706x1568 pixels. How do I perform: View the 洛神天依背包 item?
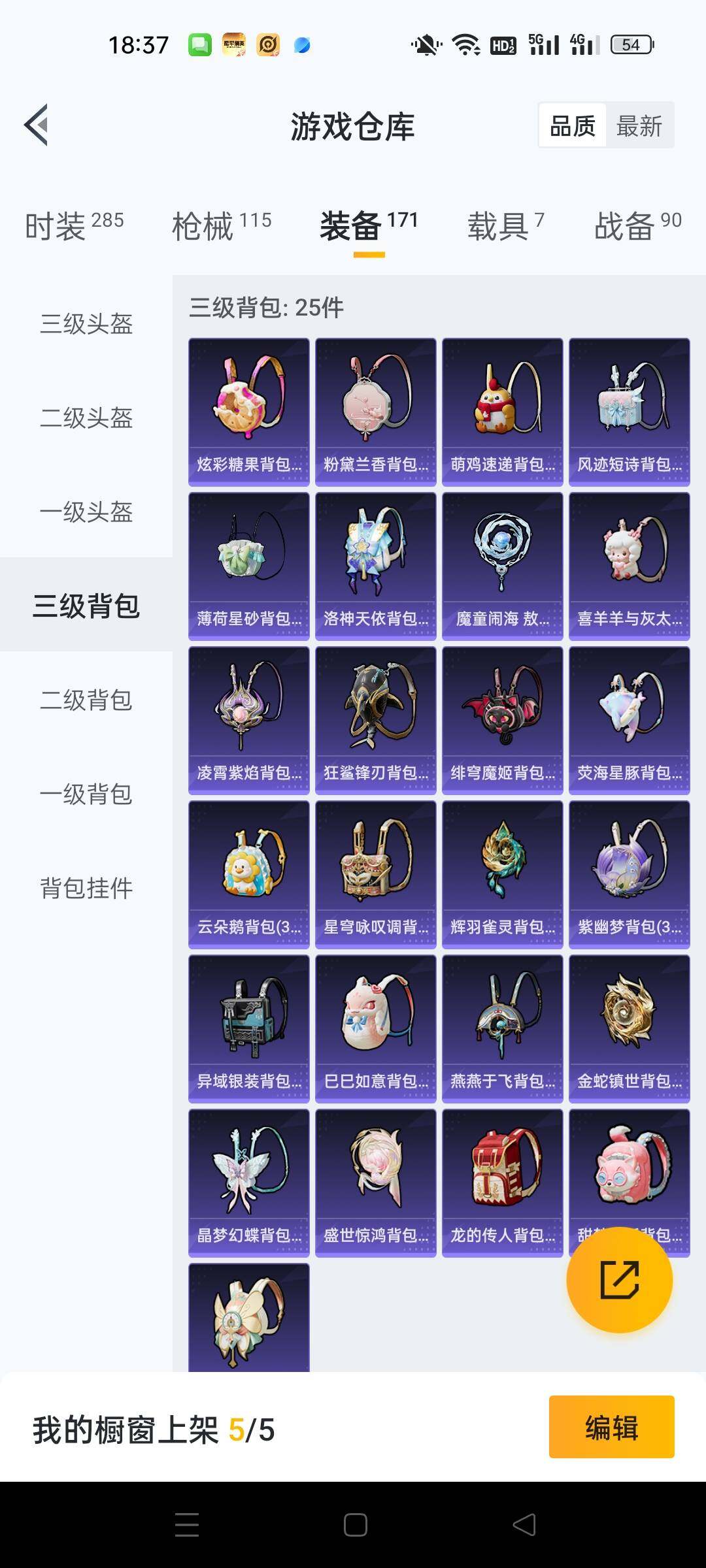375,566
